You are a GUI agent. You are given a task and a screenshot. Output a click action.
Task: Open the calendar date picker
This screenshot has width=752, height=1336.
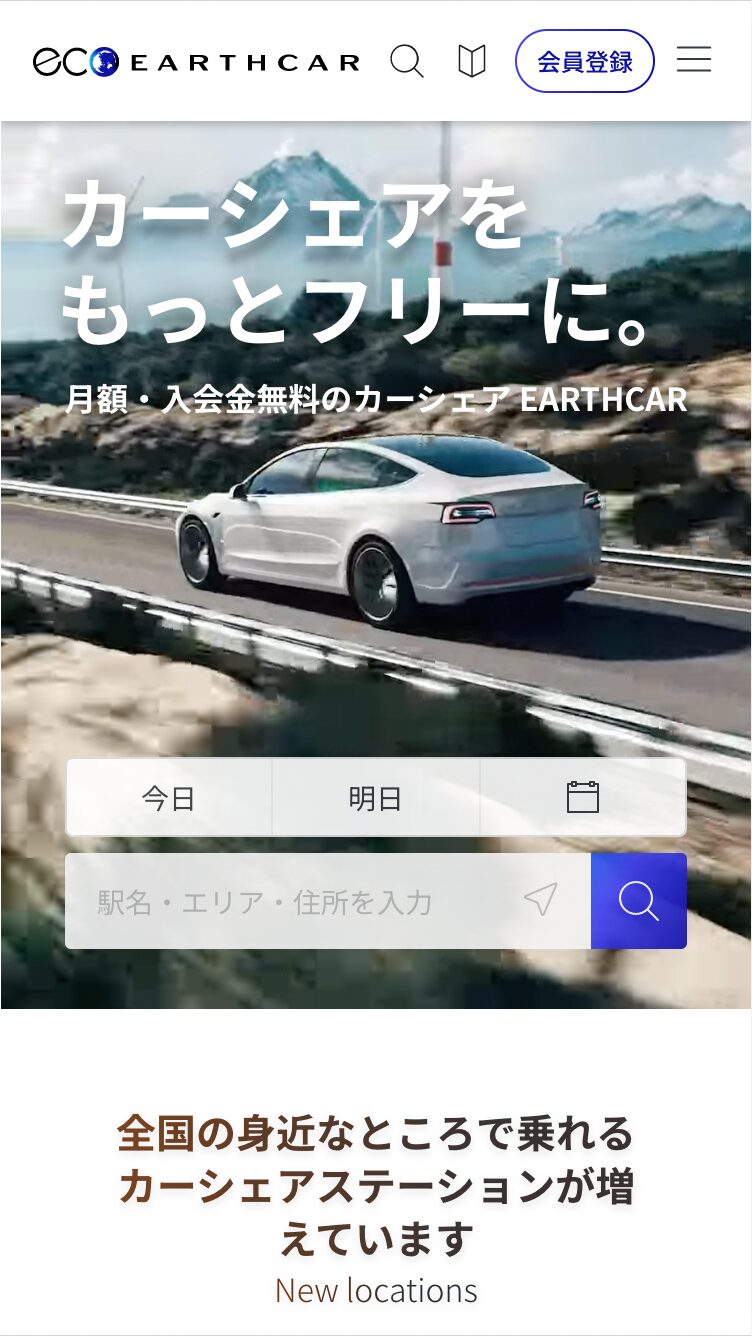point(583,798)
